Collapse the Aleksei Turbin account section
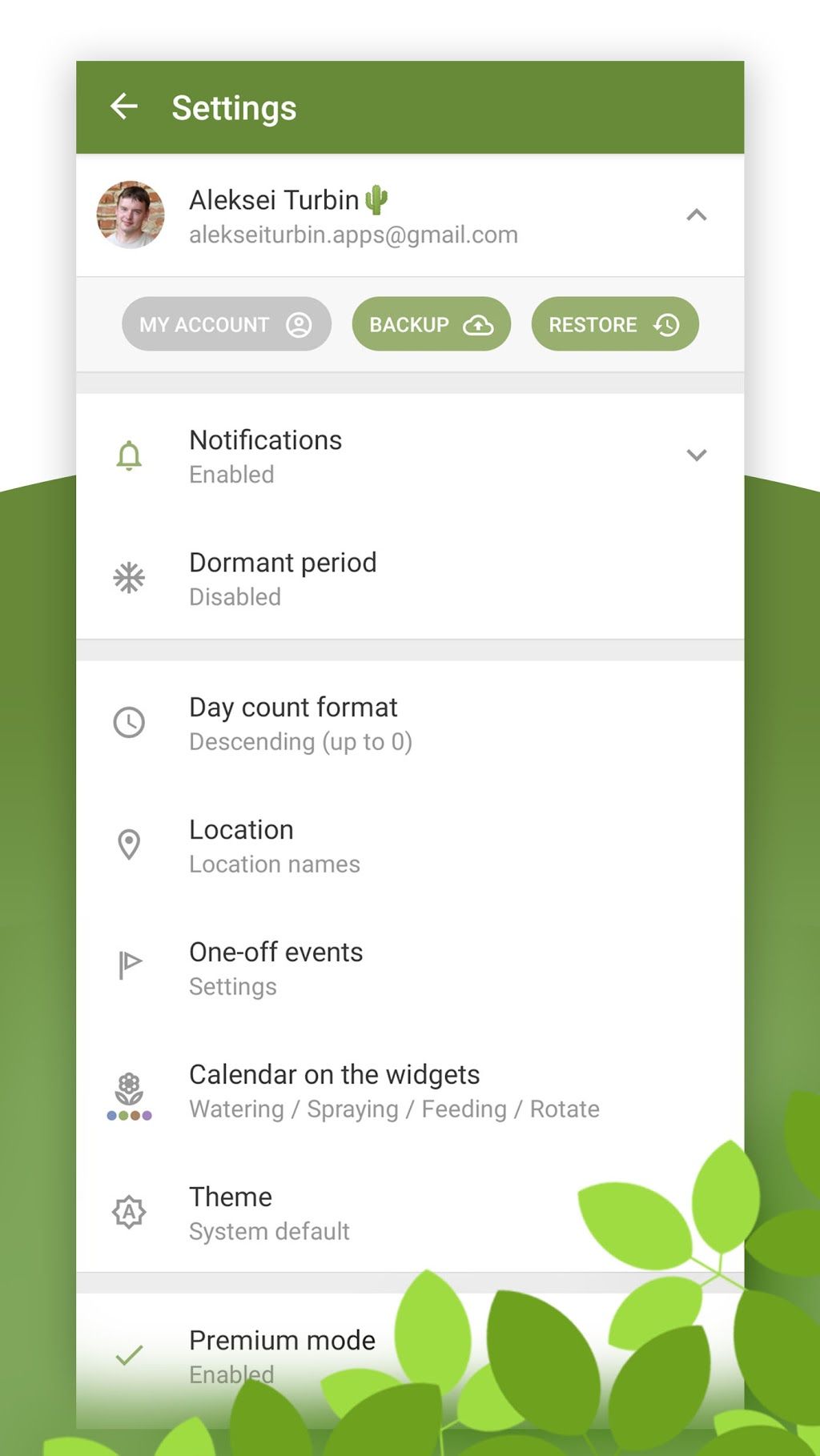 click(x=696, y=215)
